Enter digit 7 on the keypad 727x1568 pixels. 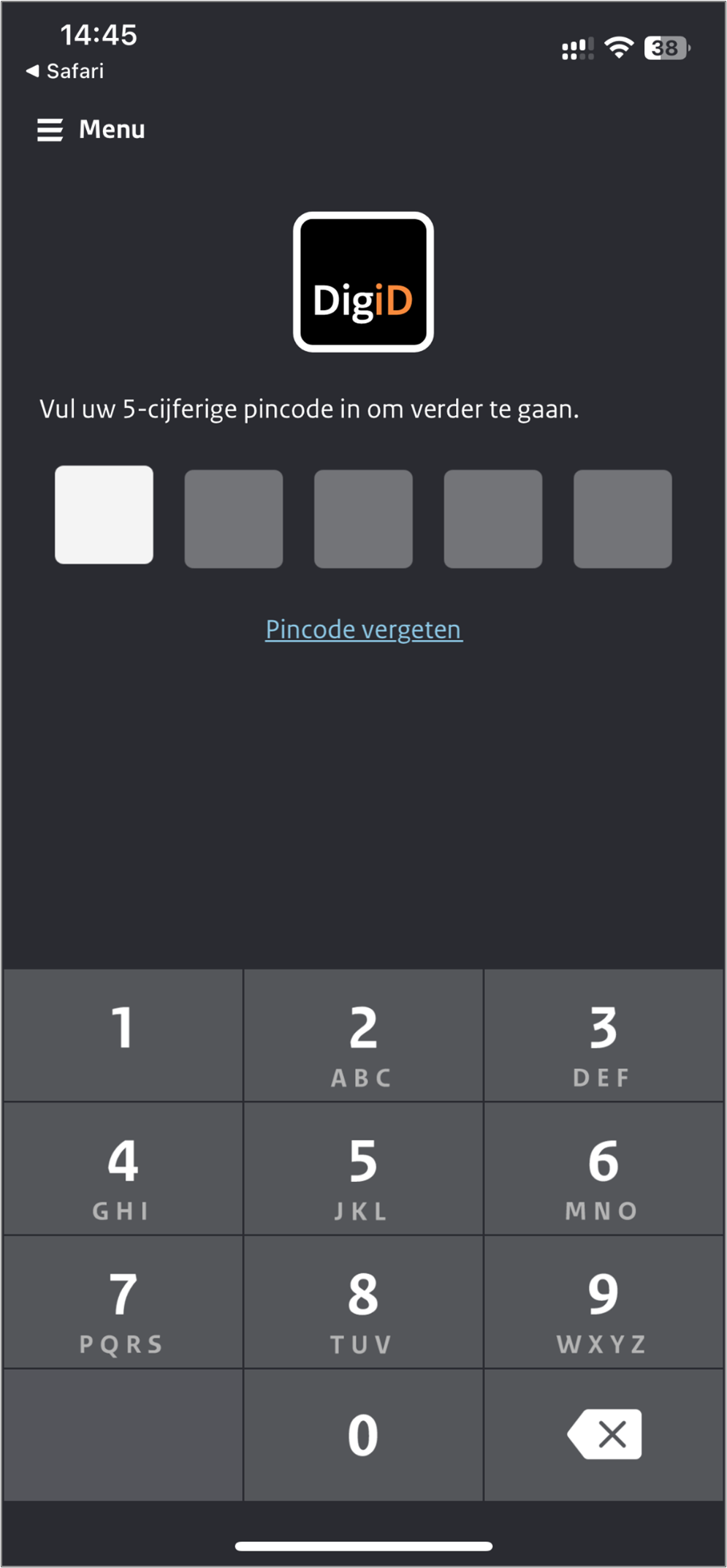pos(123,1302)
